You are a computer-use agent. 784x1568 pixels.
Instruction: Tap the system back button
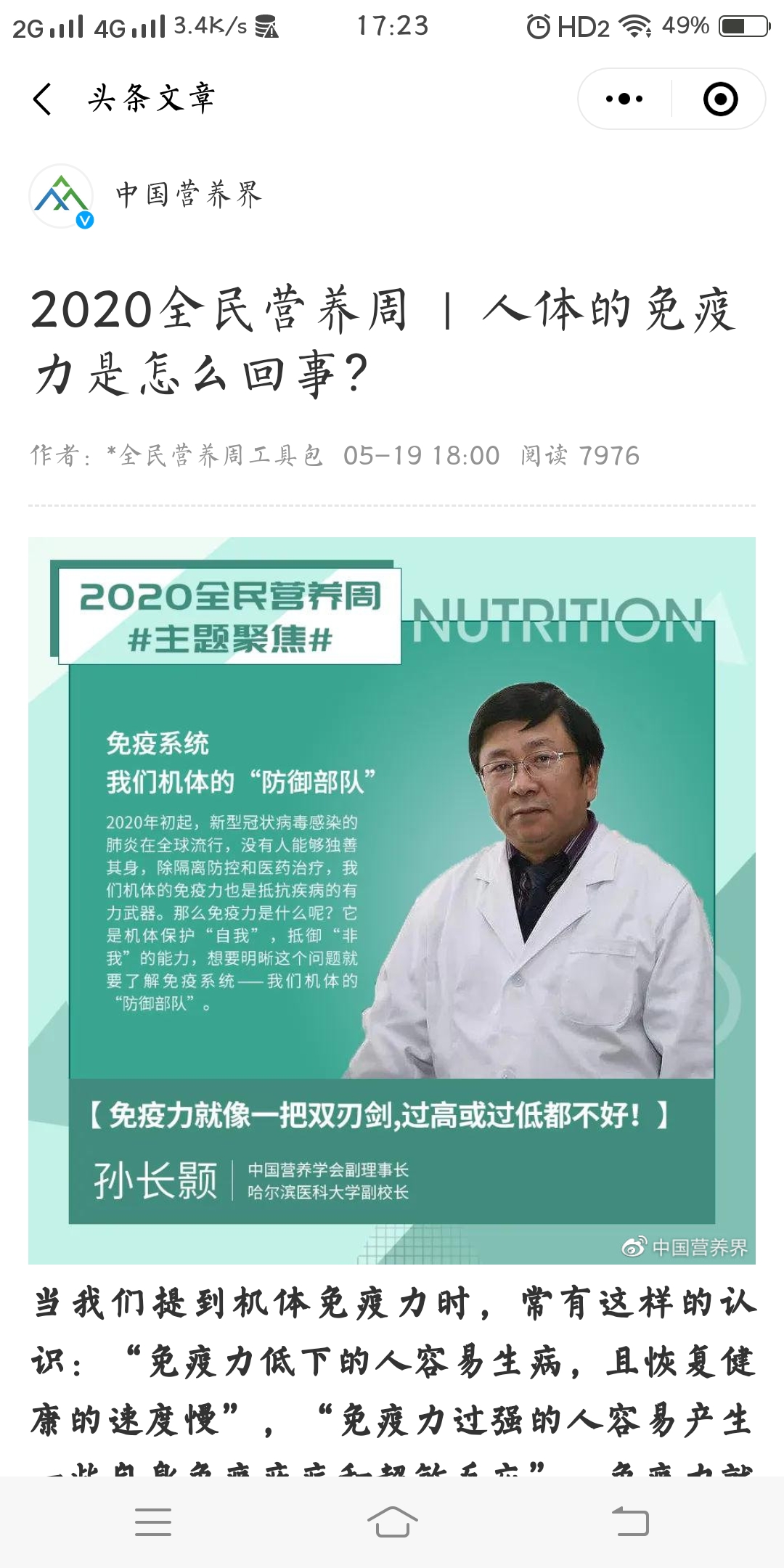pos(630,1522)
